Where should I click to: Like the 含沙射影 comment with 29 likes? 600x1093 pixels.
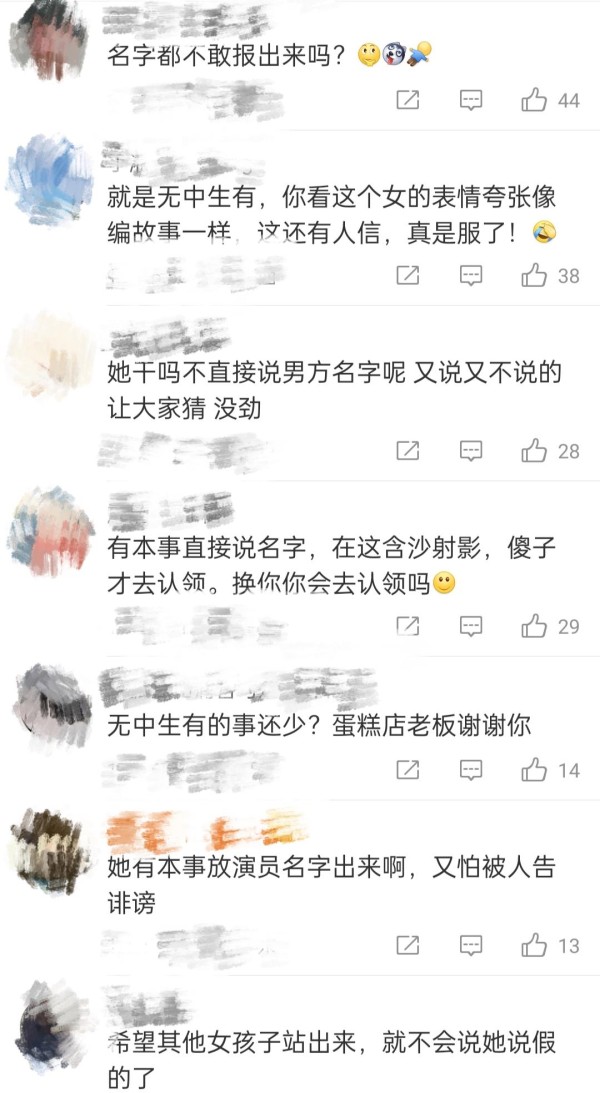[534, 626]
